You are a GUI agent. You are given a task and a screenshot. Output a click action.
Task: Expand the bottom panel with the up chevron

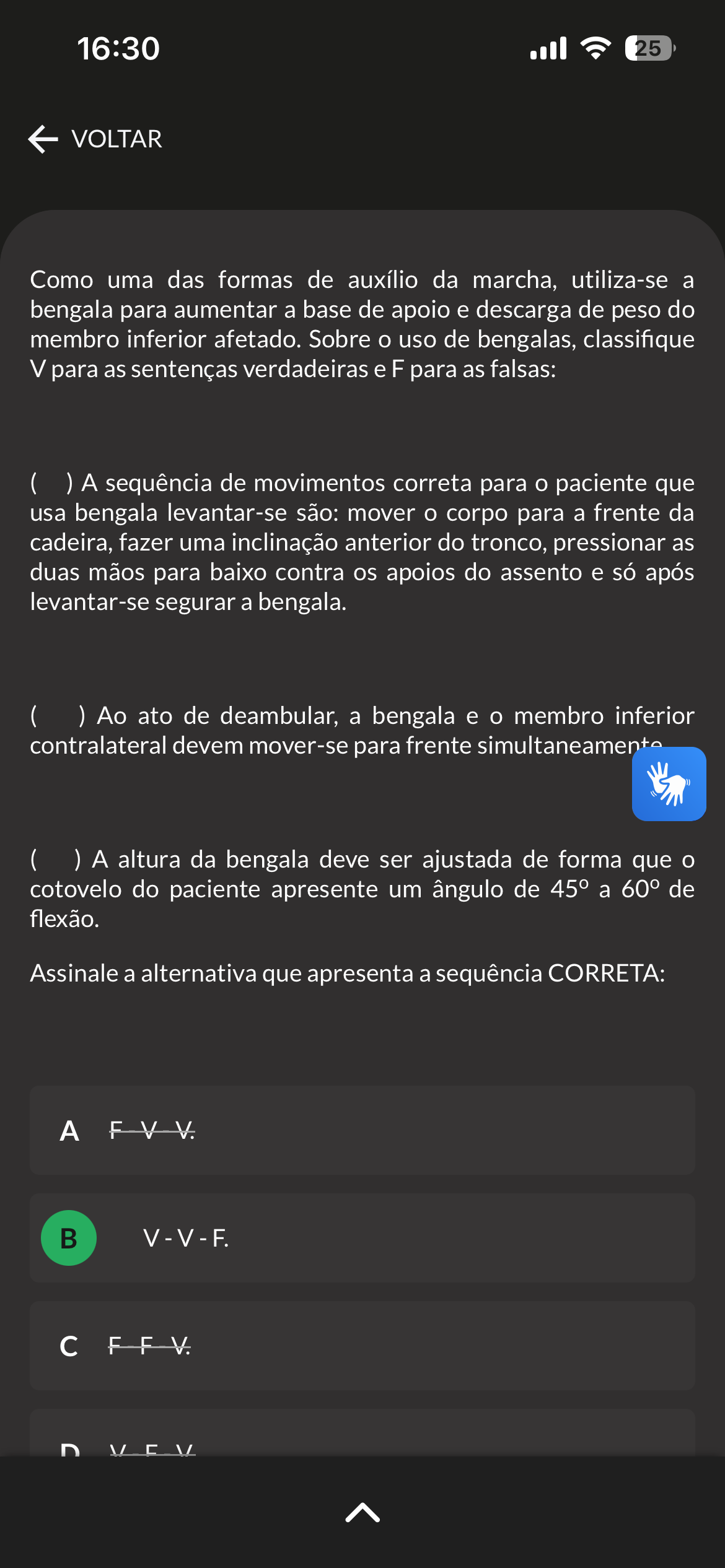pos(362,1512)
